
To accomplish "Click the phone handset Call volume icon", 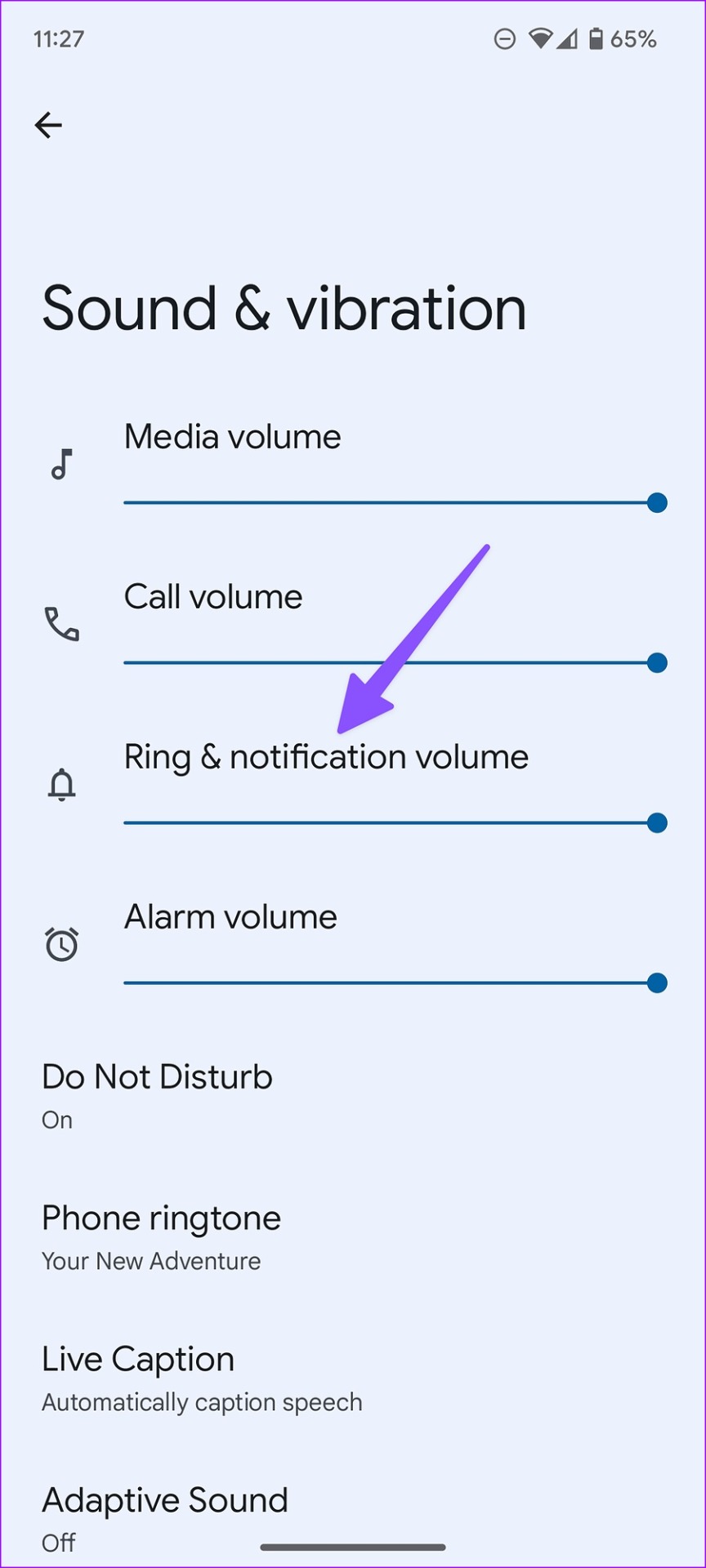I will tap(62, 622).
